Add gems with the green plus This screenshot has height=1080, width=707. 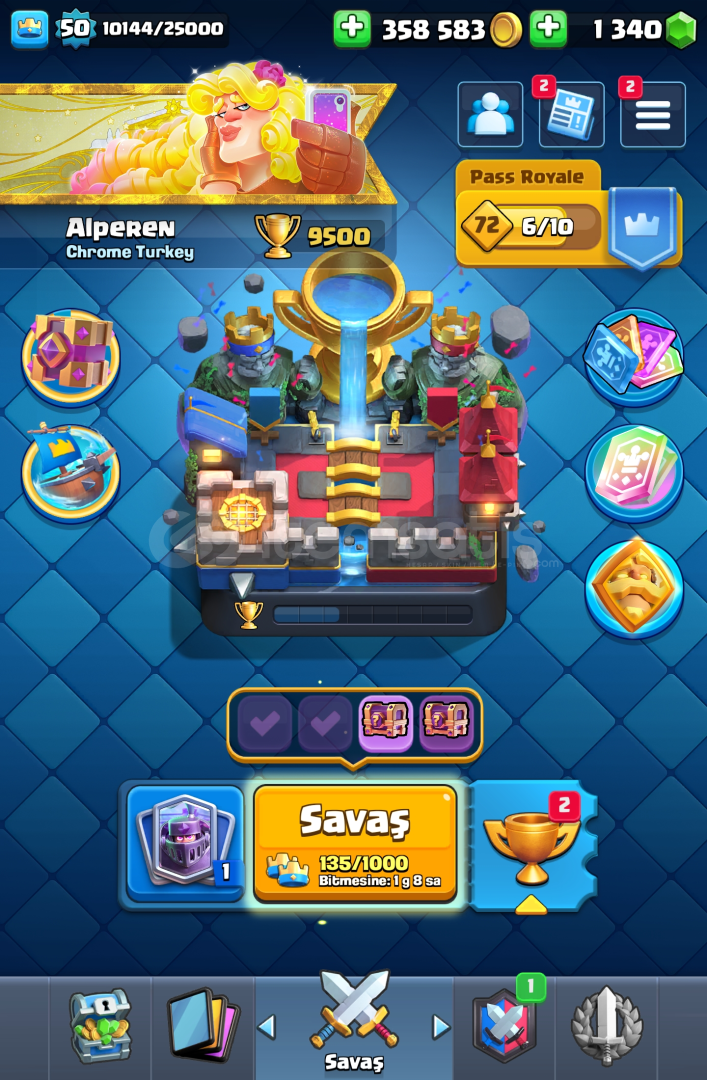pyautogui.click(x=548, y=29)
